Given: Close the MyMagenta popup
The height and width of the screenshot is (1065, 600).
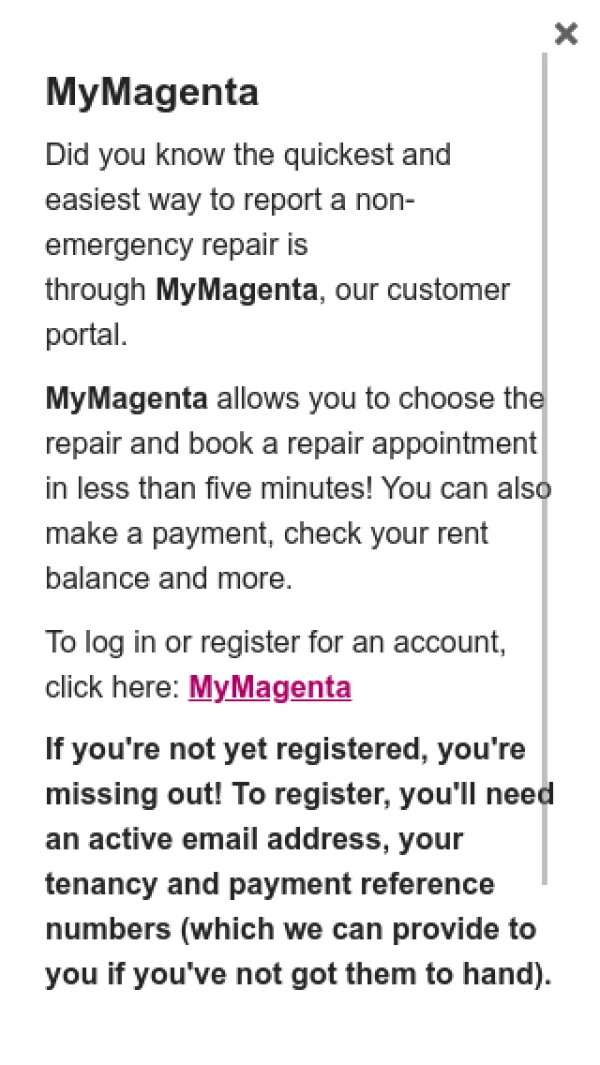Looking at the screenshot, I should 566,35.
